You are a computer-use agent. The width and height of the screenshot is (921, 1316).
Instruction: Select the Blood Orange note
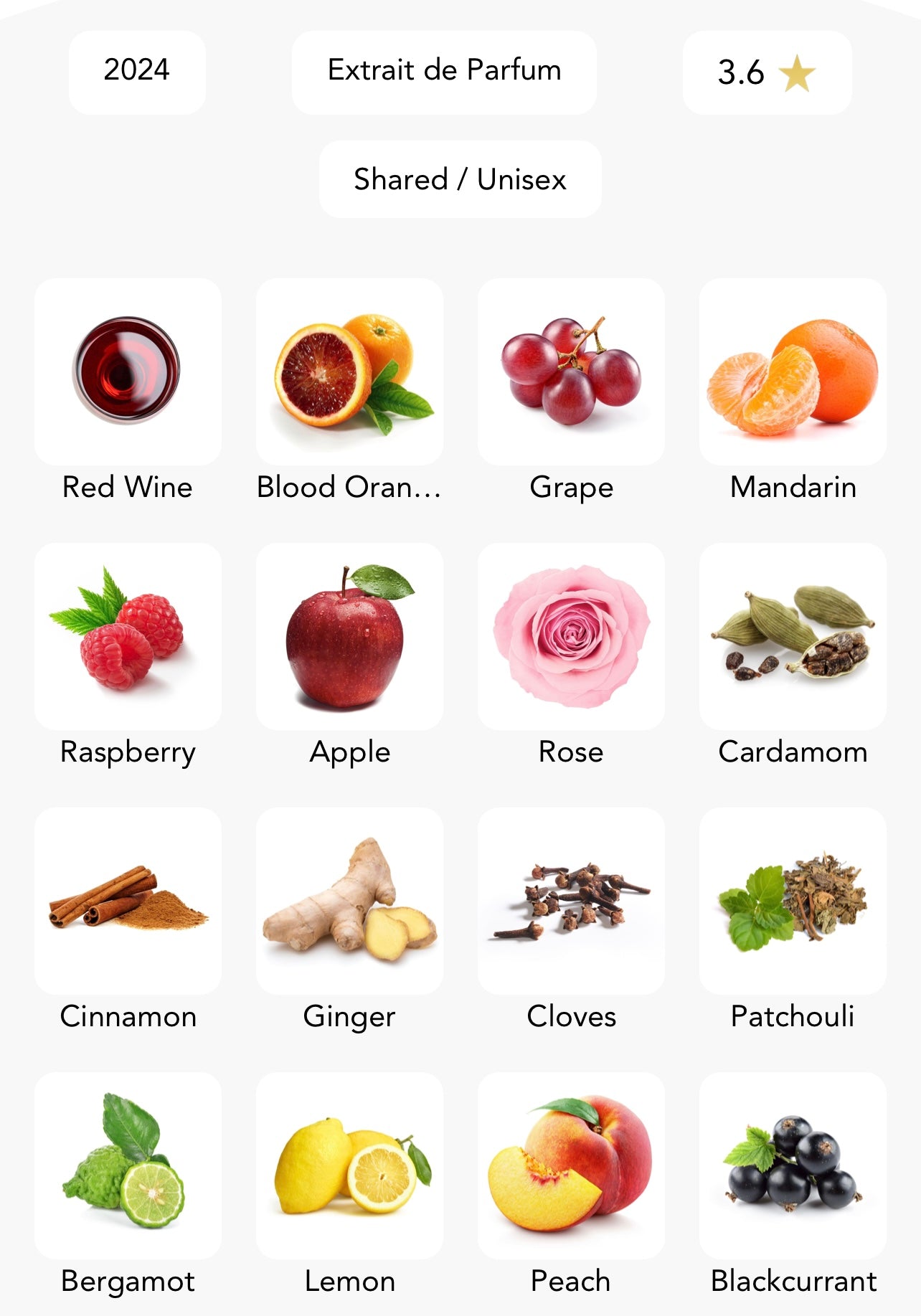click(x=349, y=371)
